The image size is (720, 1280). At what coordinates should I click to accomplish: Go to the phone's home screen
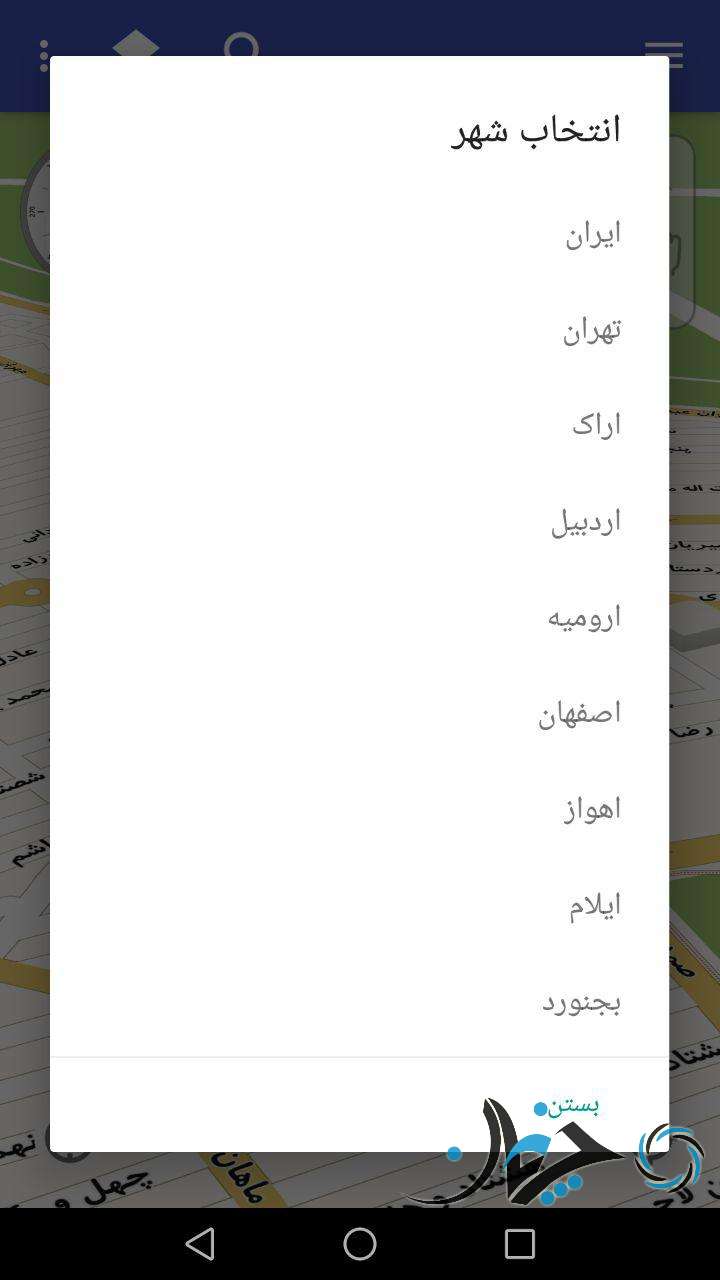pos(360,1244)
